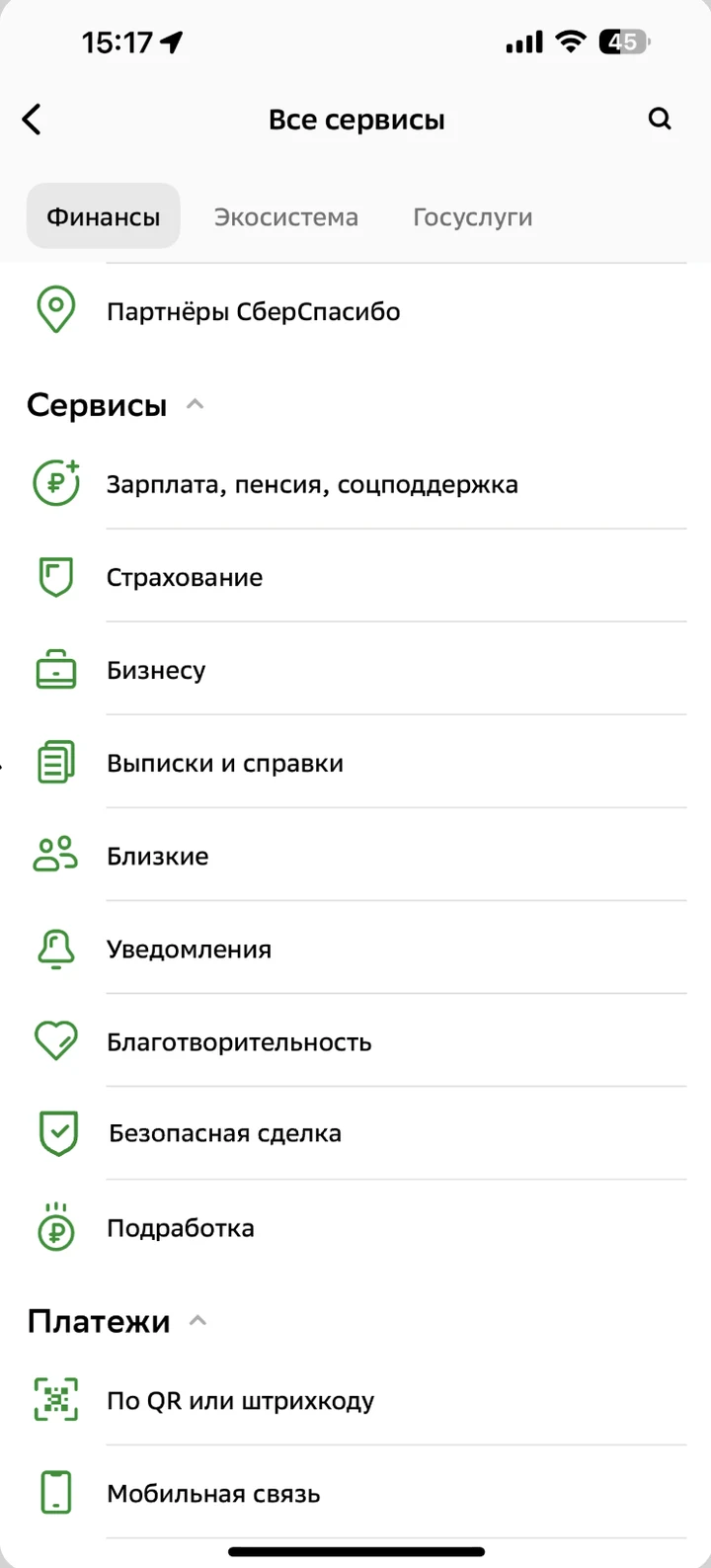The height and width of the screenshot is (1568, 711).
Task: Open Выписки и справки
Action: [x=355, y=763]
